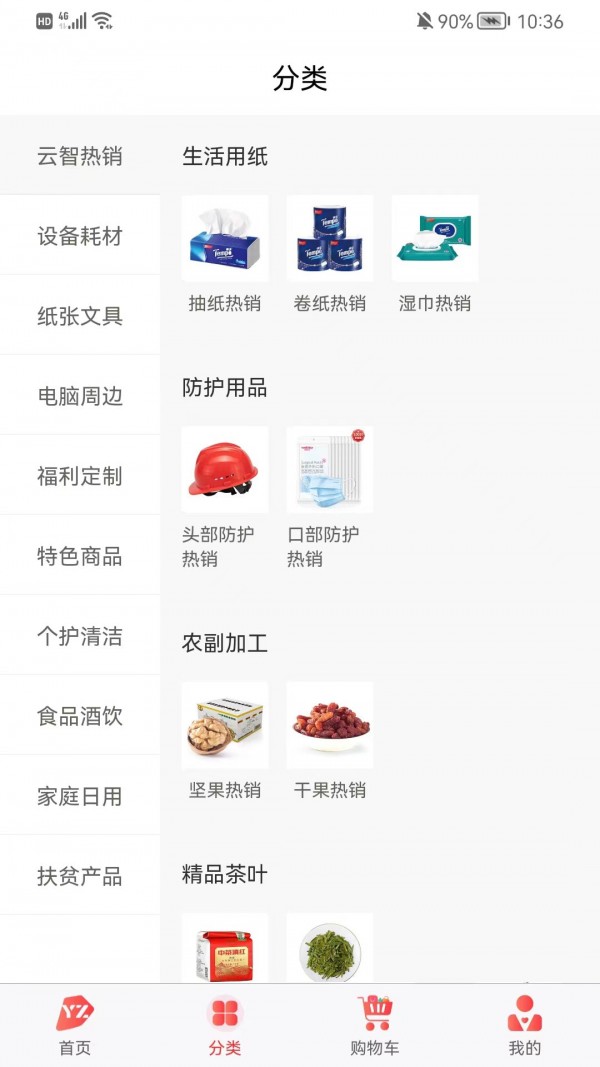Select the 设备耗材 category
This screenshot has width=600, height=1067.
point(80,236)
